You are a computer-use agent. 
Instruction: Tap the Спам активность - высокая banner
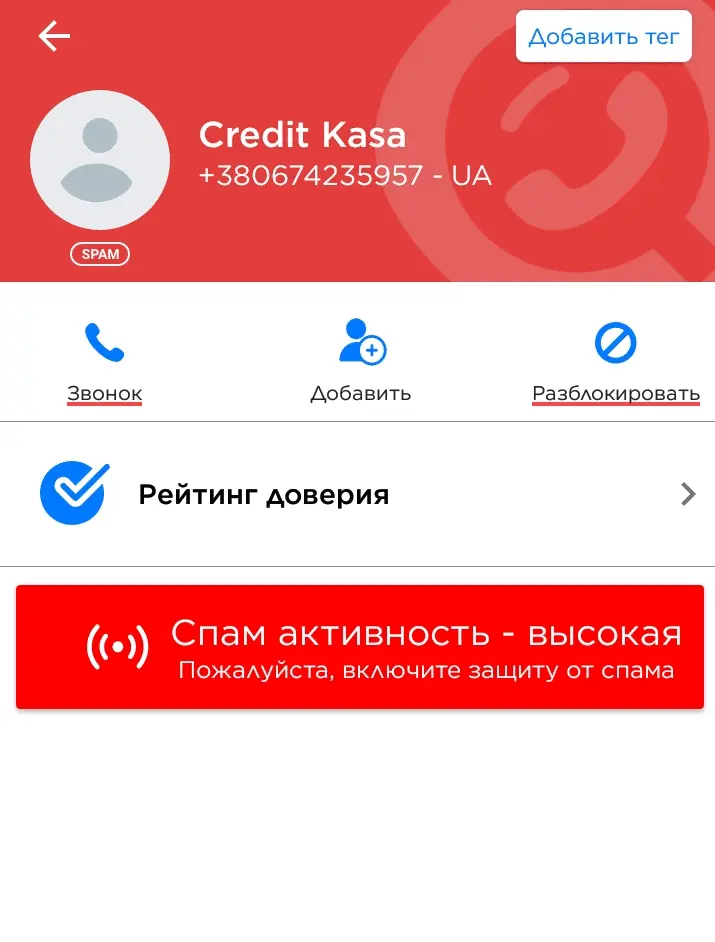point(359,647)
